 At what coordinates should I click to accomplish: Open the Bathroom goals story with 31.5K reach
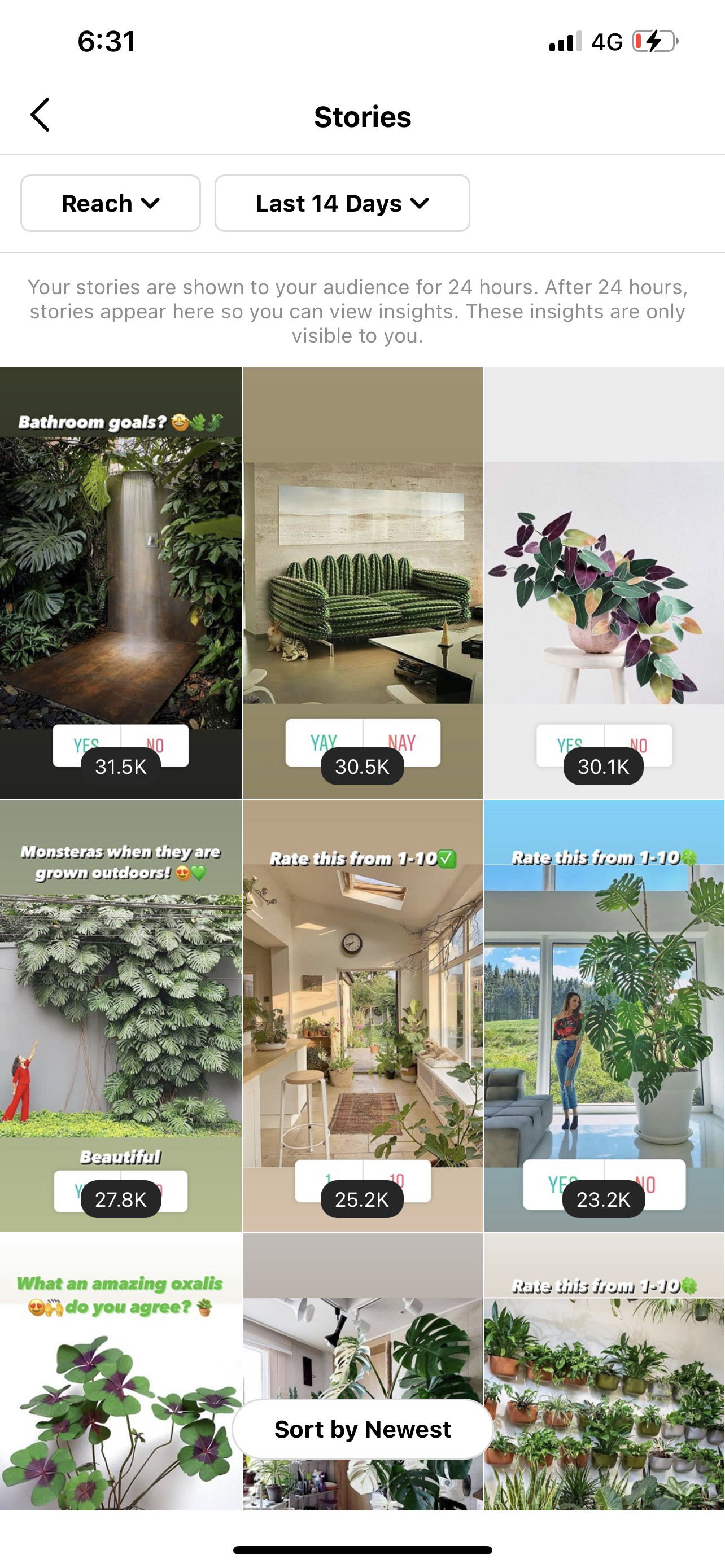[x=120, y=582]
